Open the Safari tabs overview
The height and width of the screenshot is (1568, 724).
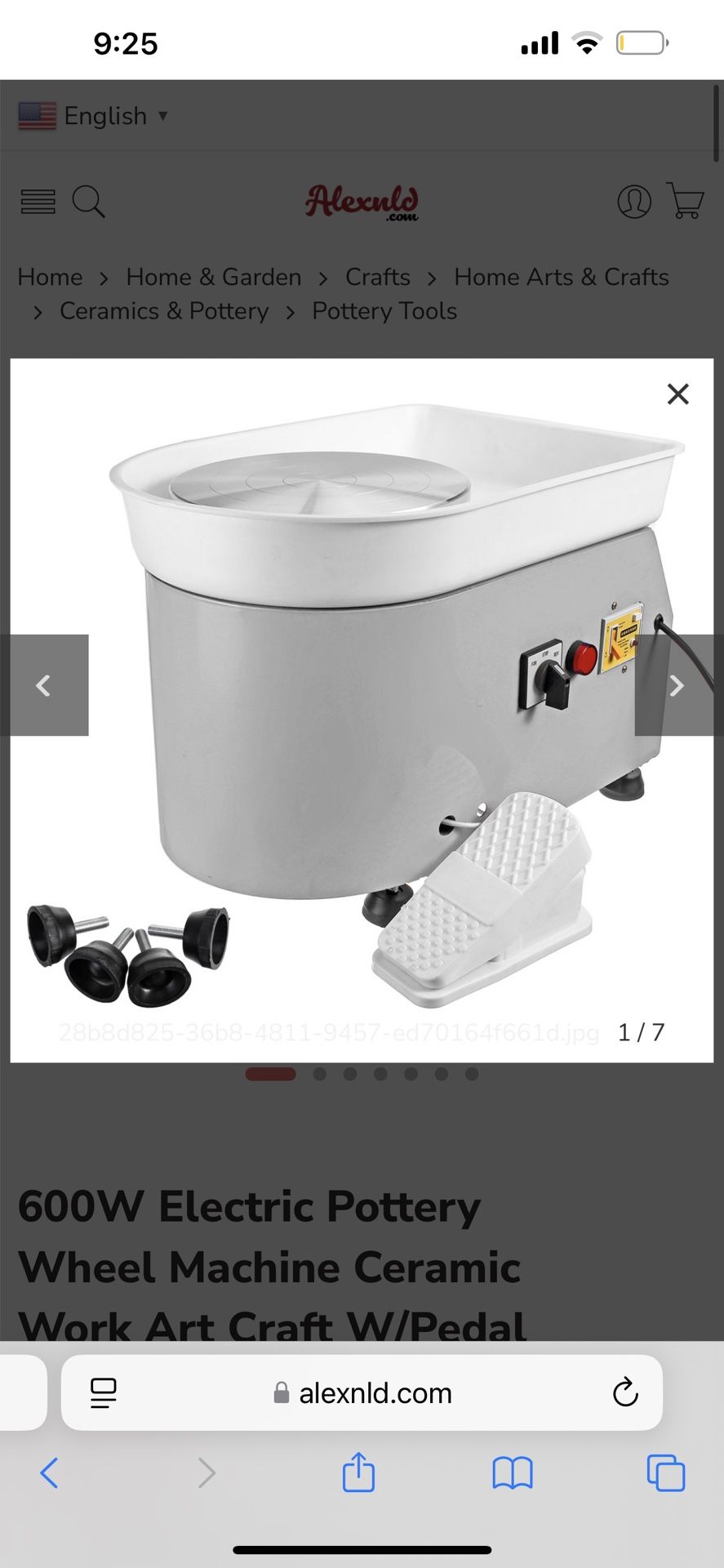pyautogui.click(x=665, y=1472)
